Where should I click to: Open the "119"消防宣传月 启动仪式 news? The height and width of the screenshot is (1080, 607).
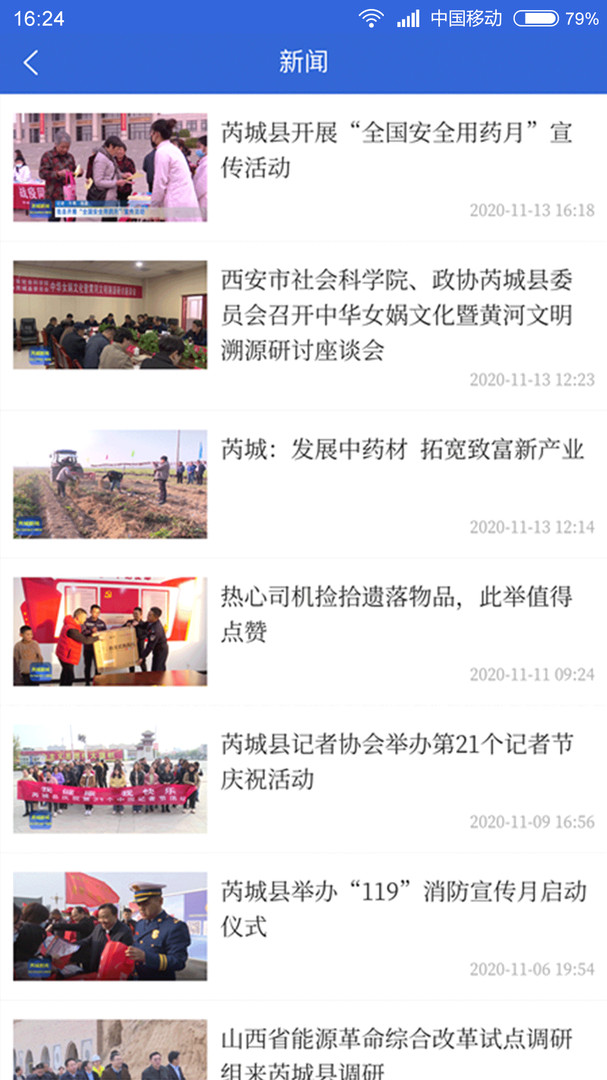303,926
